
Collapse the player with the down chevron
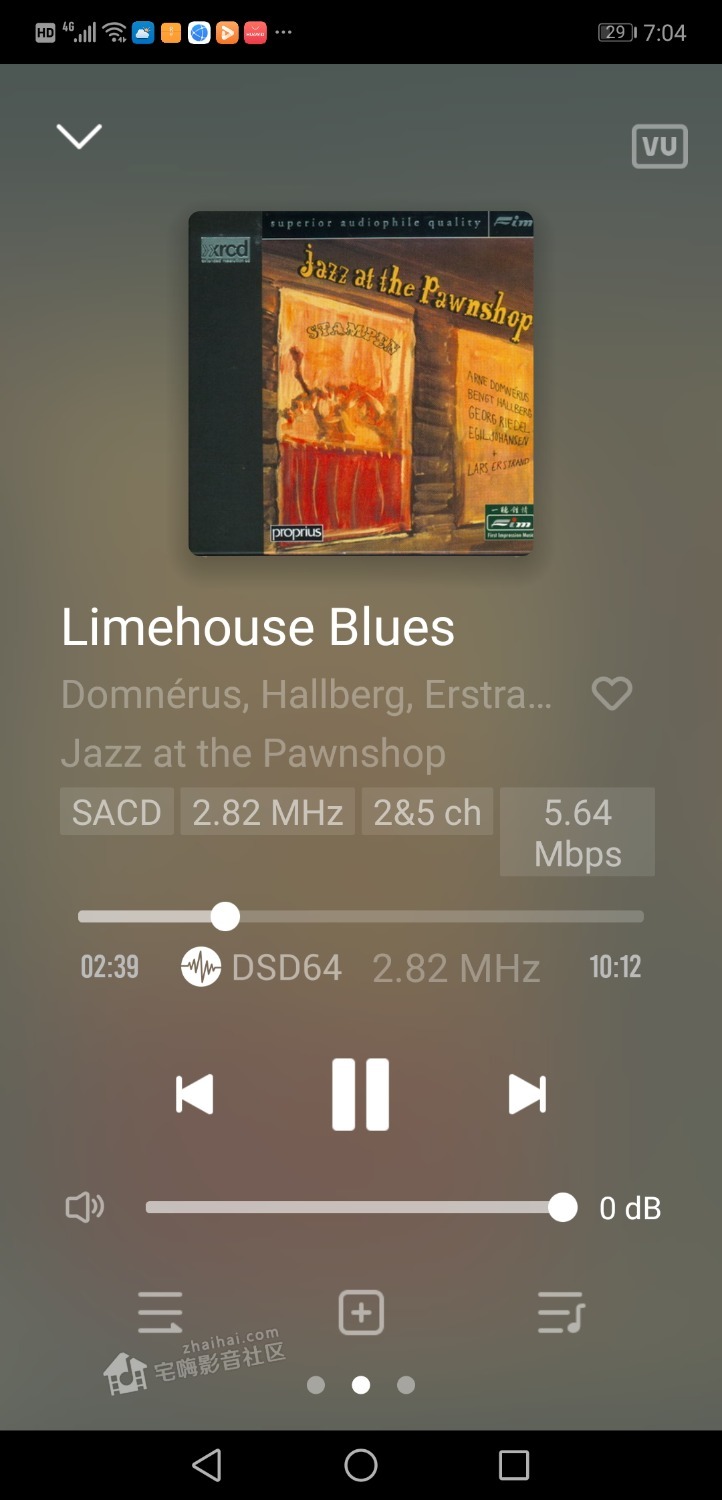(79, 136)
